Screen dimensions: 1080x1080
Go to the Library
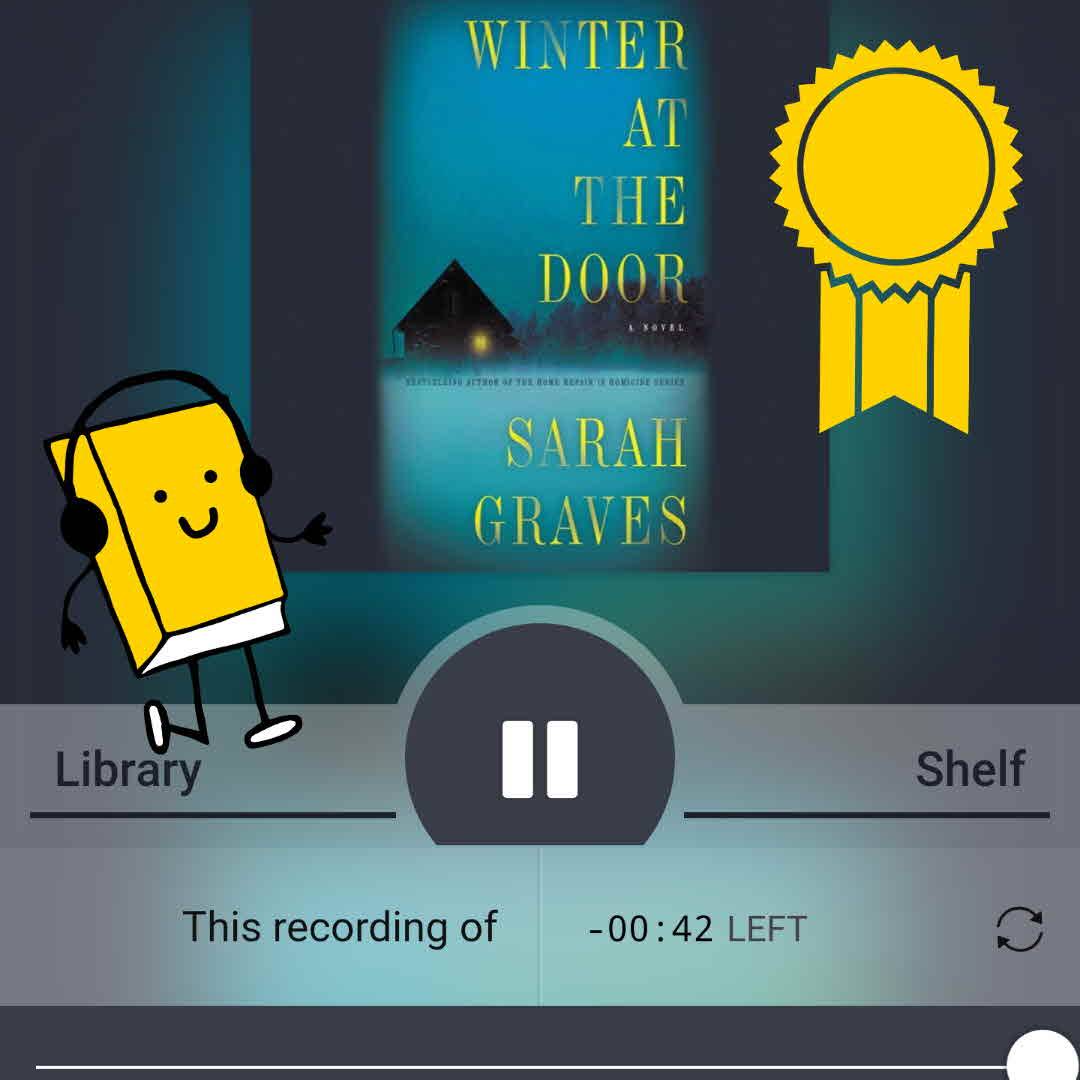coord(128,771)
